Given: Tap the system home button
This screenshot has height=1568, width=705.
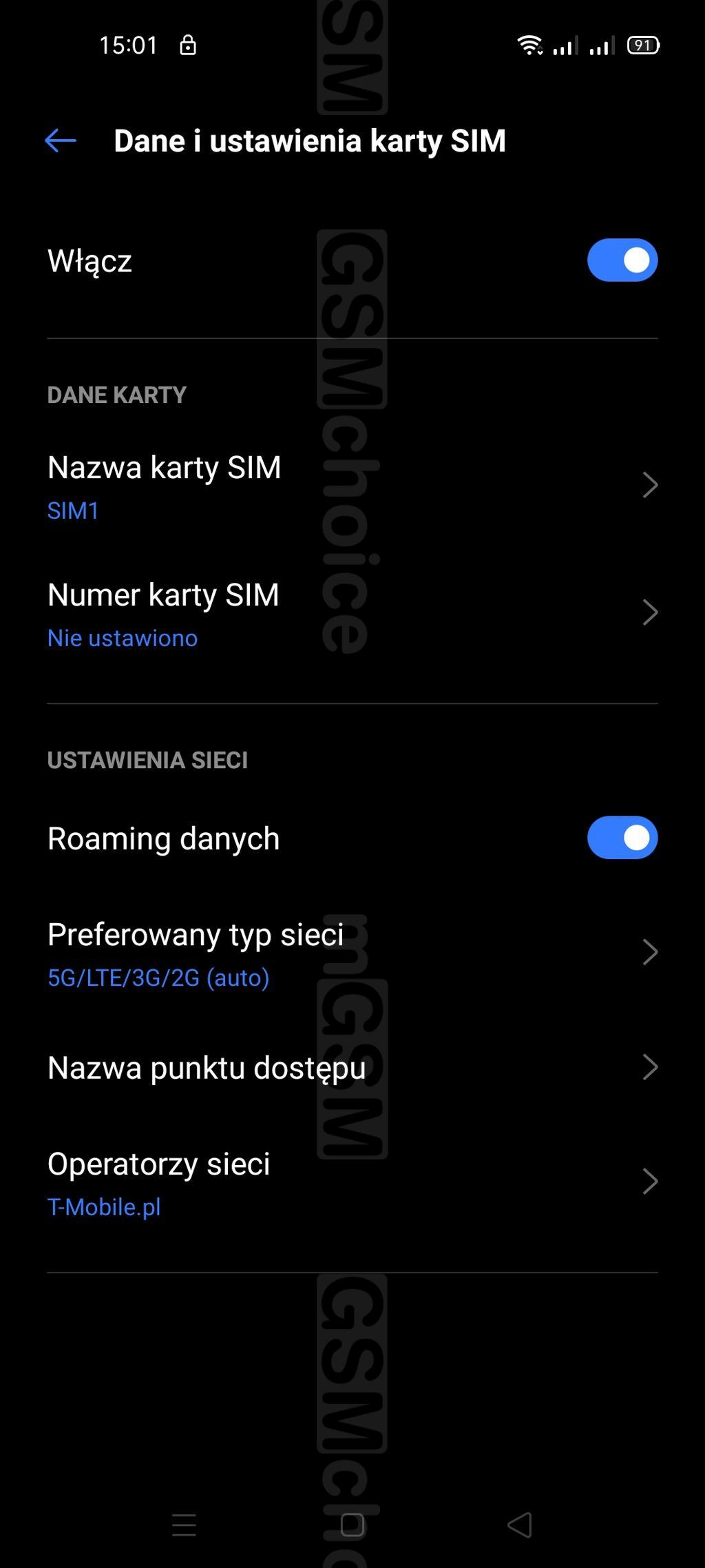Looking at the screenshot, I should point(352,1525).
